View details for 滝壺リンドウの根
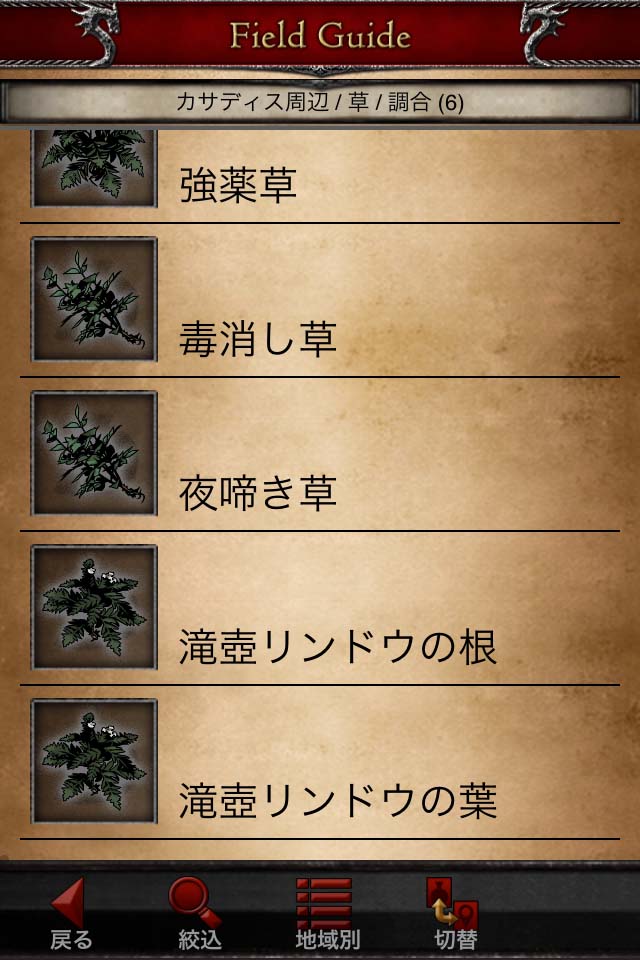640x960 pixels. point(320,609)
